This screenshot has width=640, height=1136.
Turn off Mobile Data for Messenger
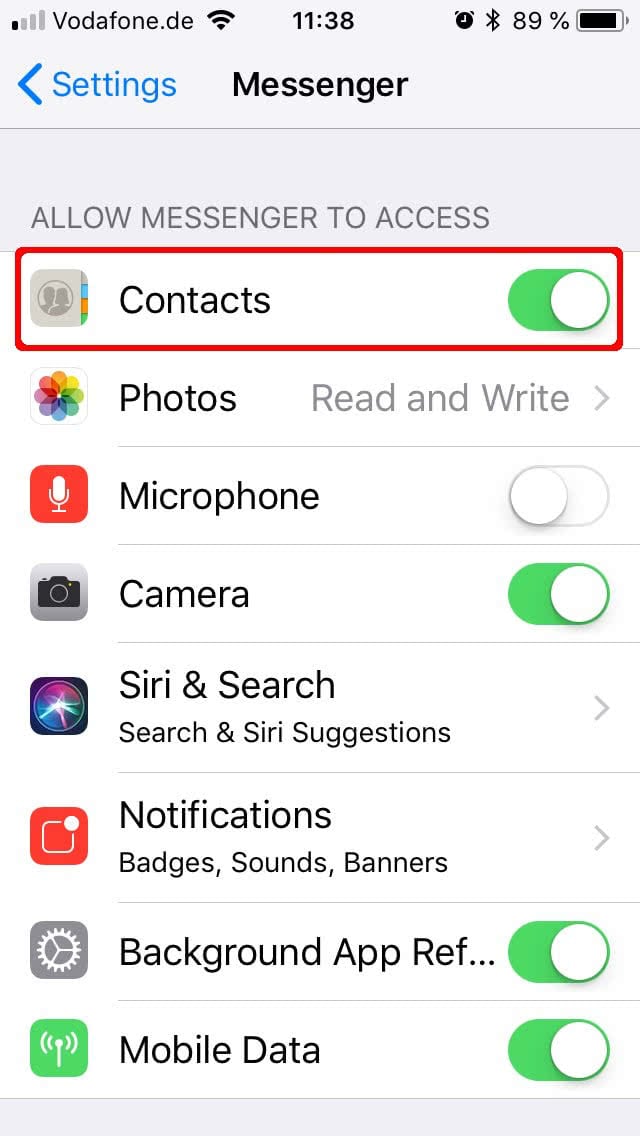point(558,1050)
